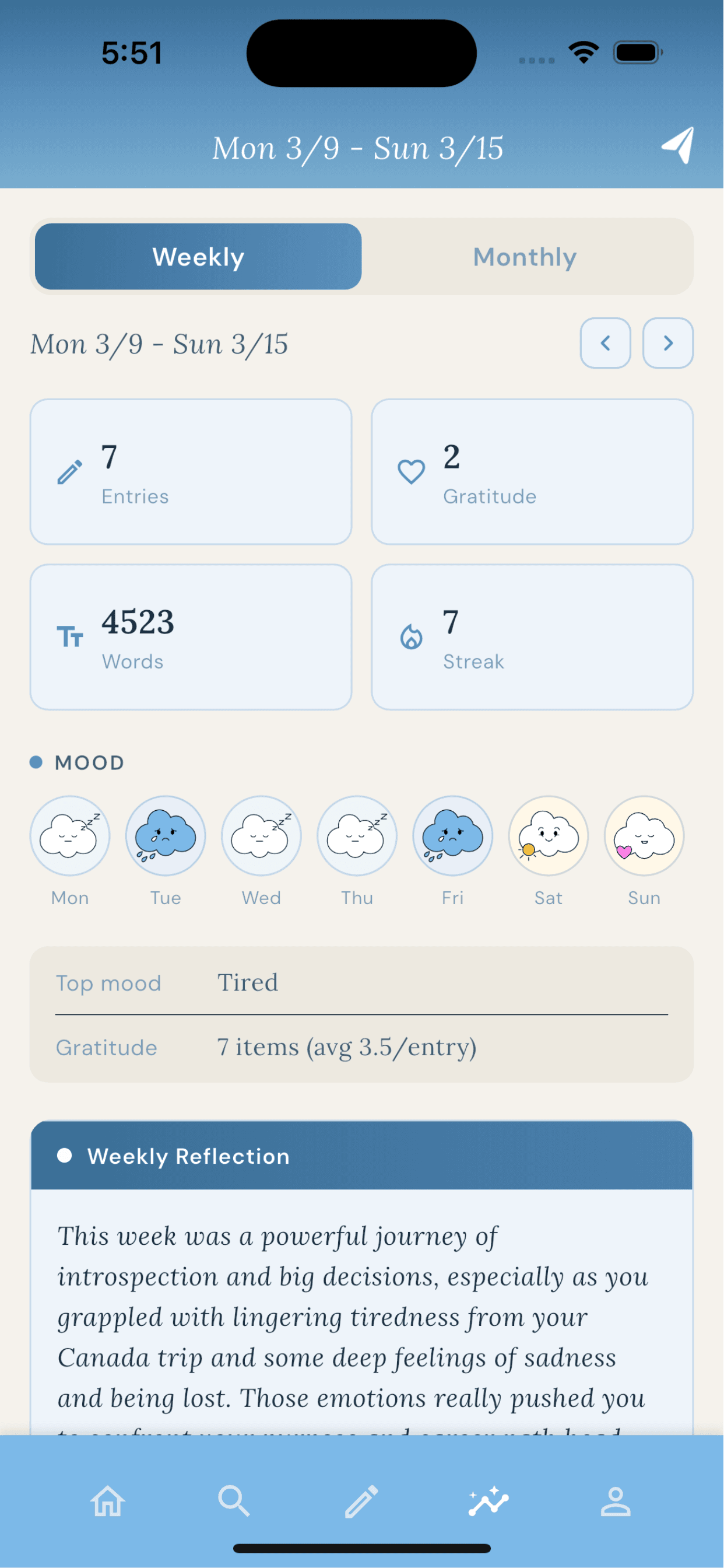
Task: Open the Home tab
Action: [108, 1501]
